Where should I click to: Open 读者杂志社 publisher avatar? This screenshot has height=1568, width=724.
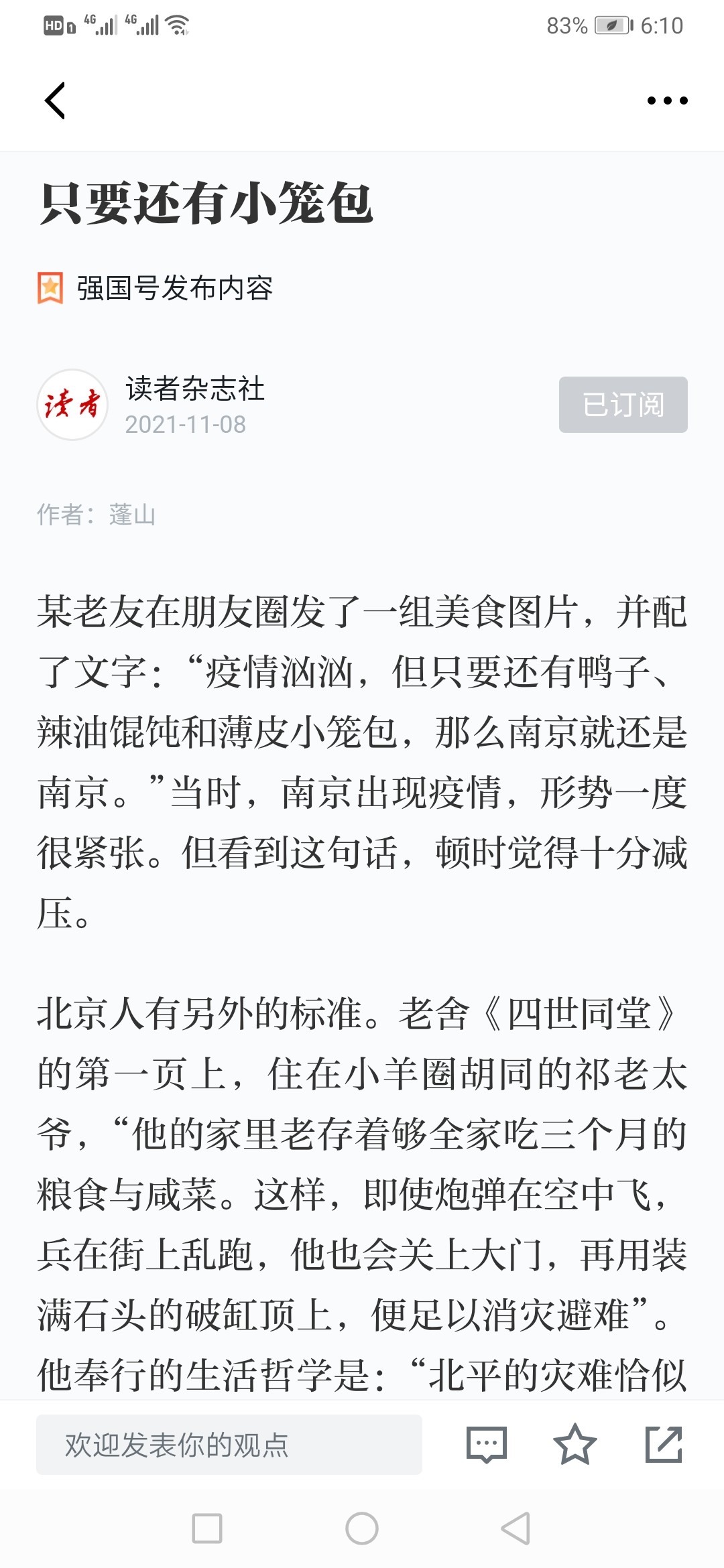pyautogui.click(x=72, y=405)
